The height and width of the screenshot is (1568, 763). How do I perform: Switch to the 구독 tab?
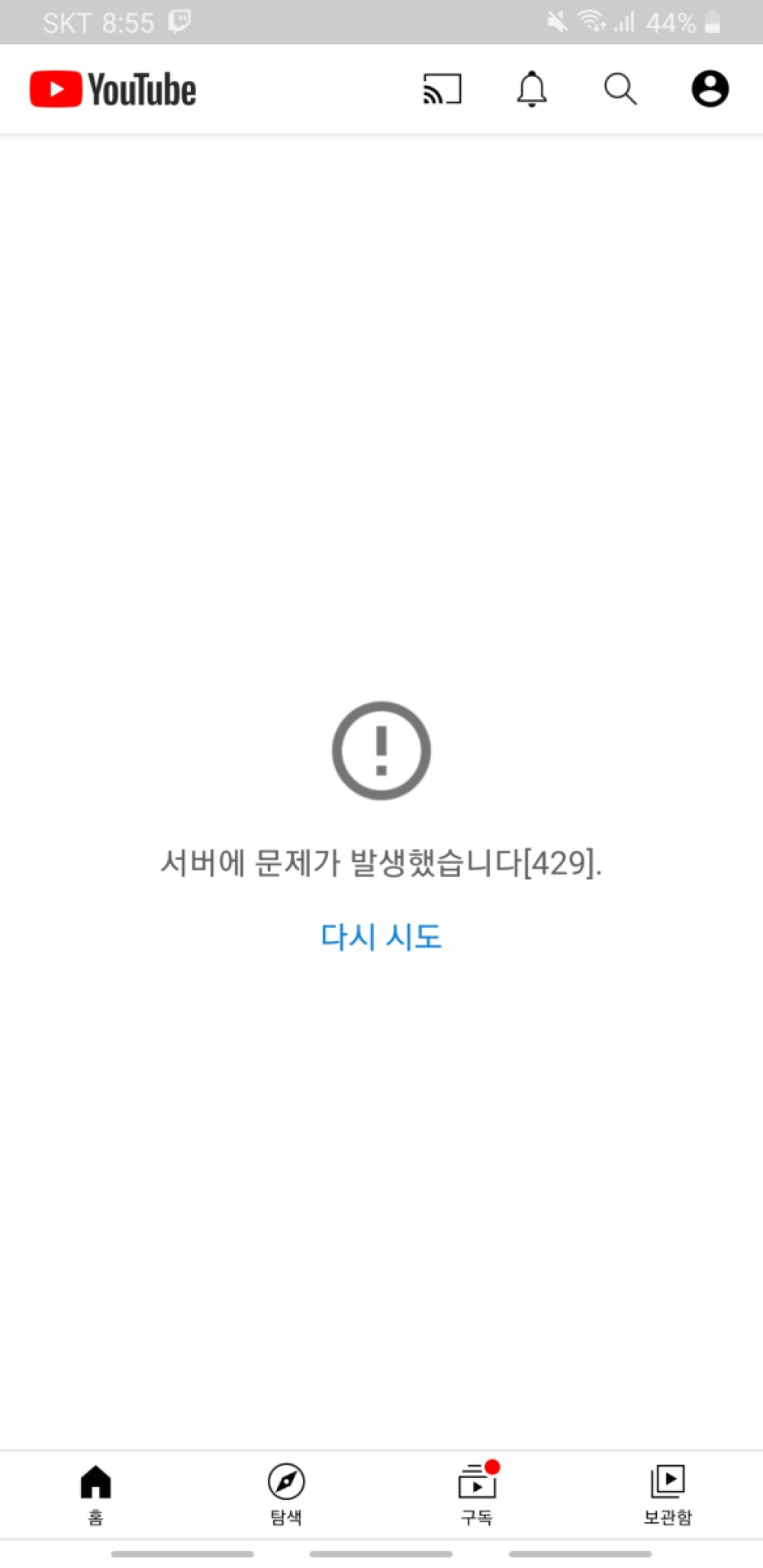point(478,1495)
